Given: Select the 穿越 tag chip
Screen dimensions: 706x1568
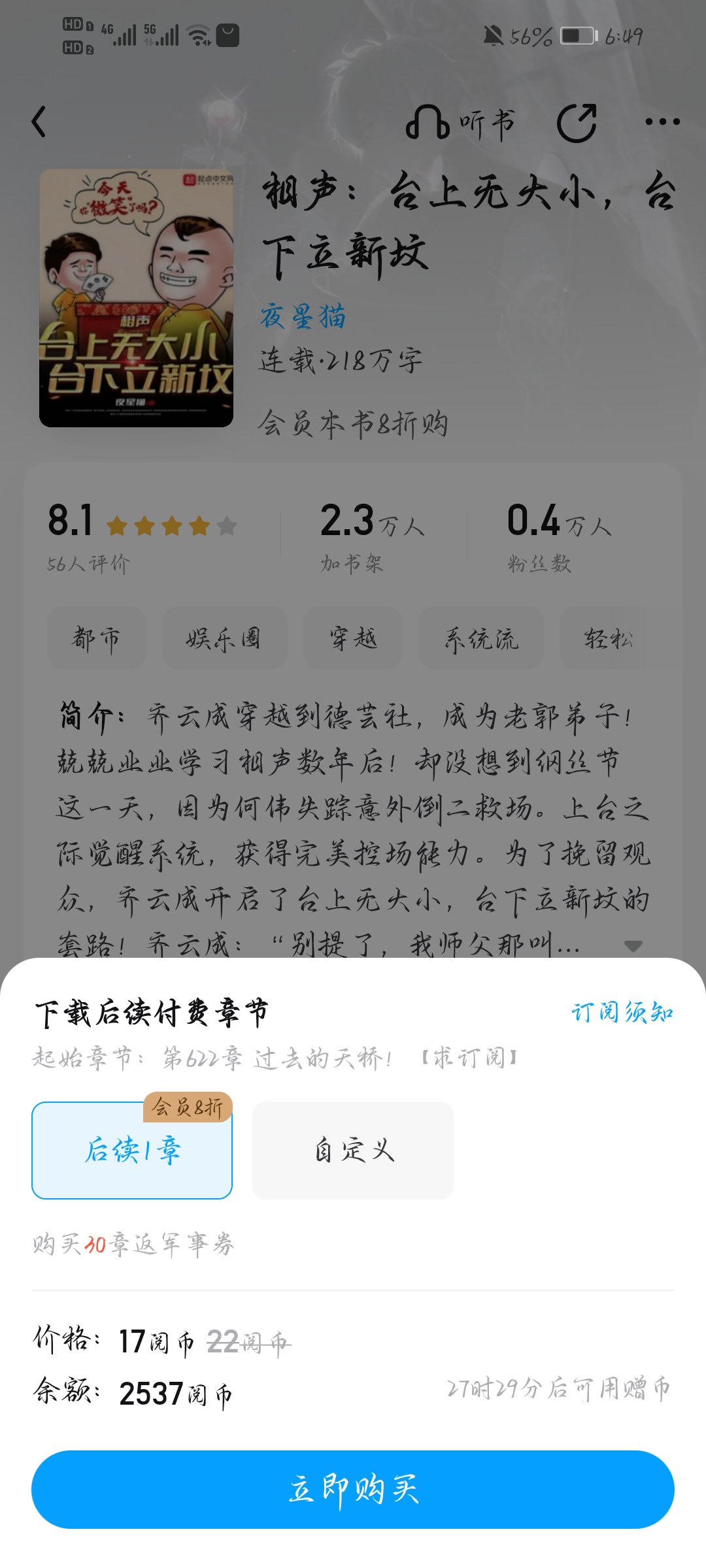Looking at the screenshot, I should [x=353, y=638].
